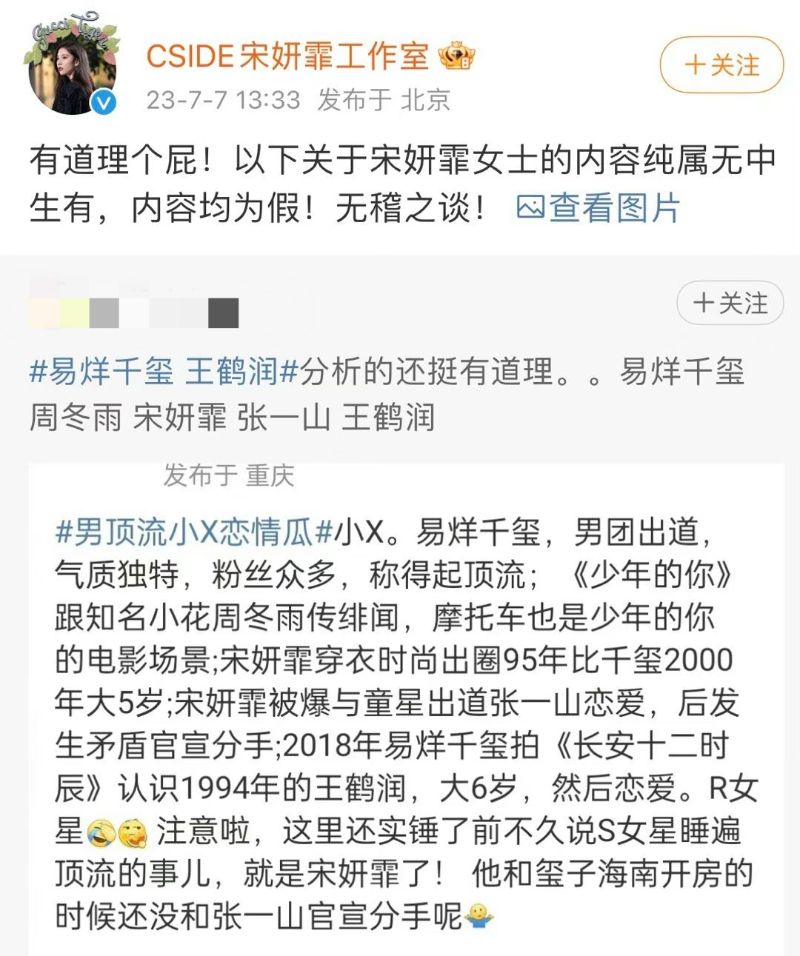The image size is (800, 956).
Task: Tap the 查看图片 link
Action: pos(599,207)
